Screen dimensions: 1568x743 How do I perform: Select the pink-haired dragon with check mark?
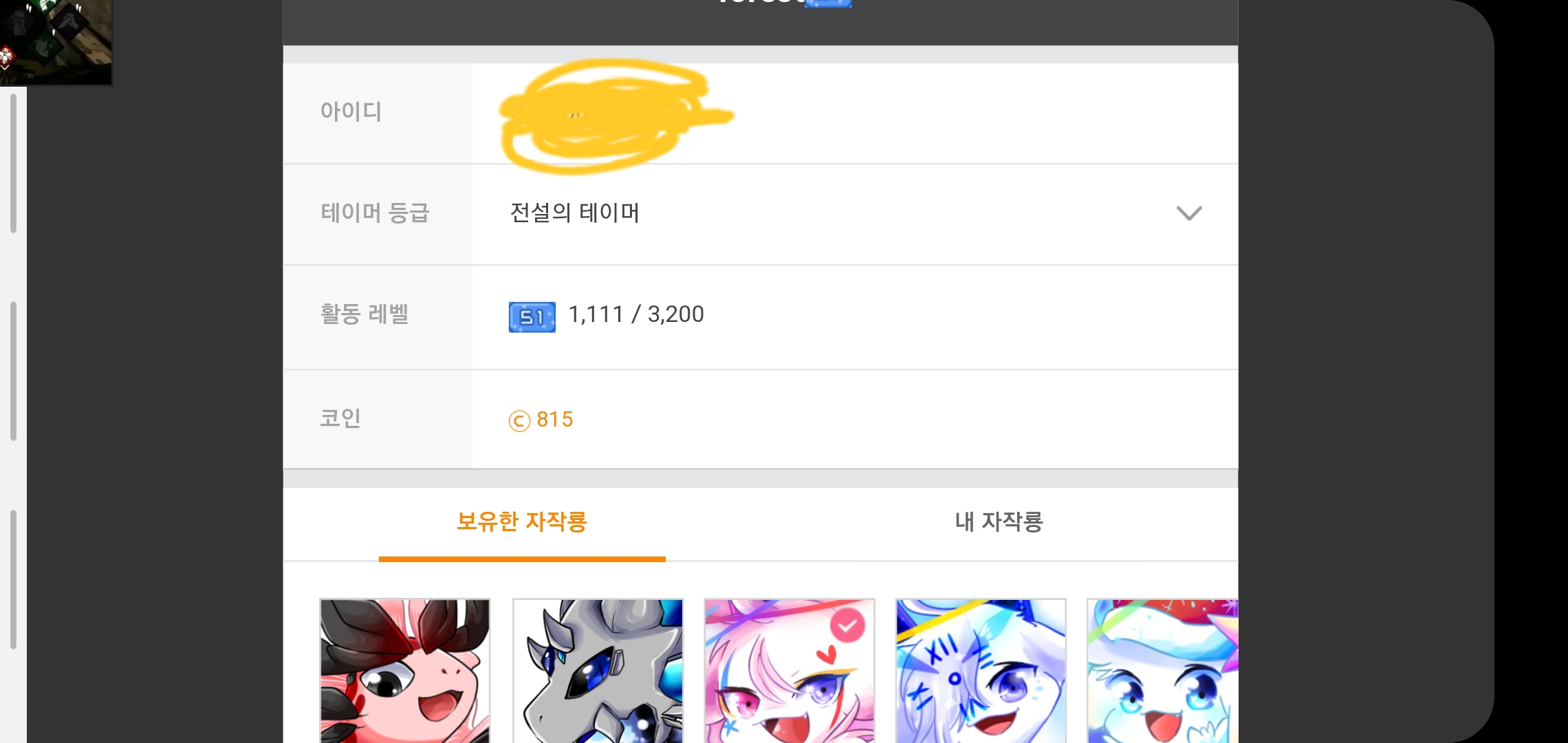click(x=790, y=671)
